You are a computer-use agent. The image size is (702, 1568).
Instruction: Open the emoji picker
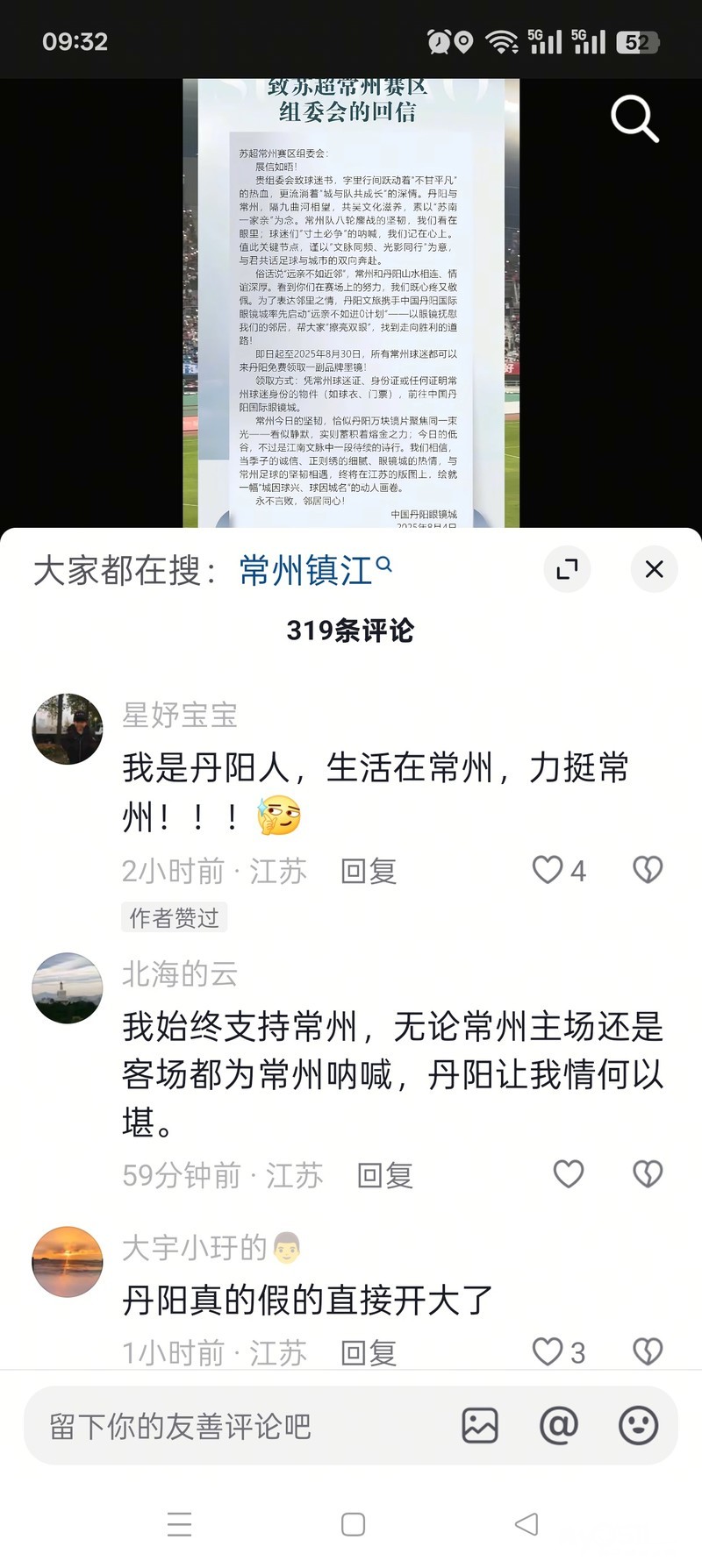pyautogui.click(x=638, y=1426)
